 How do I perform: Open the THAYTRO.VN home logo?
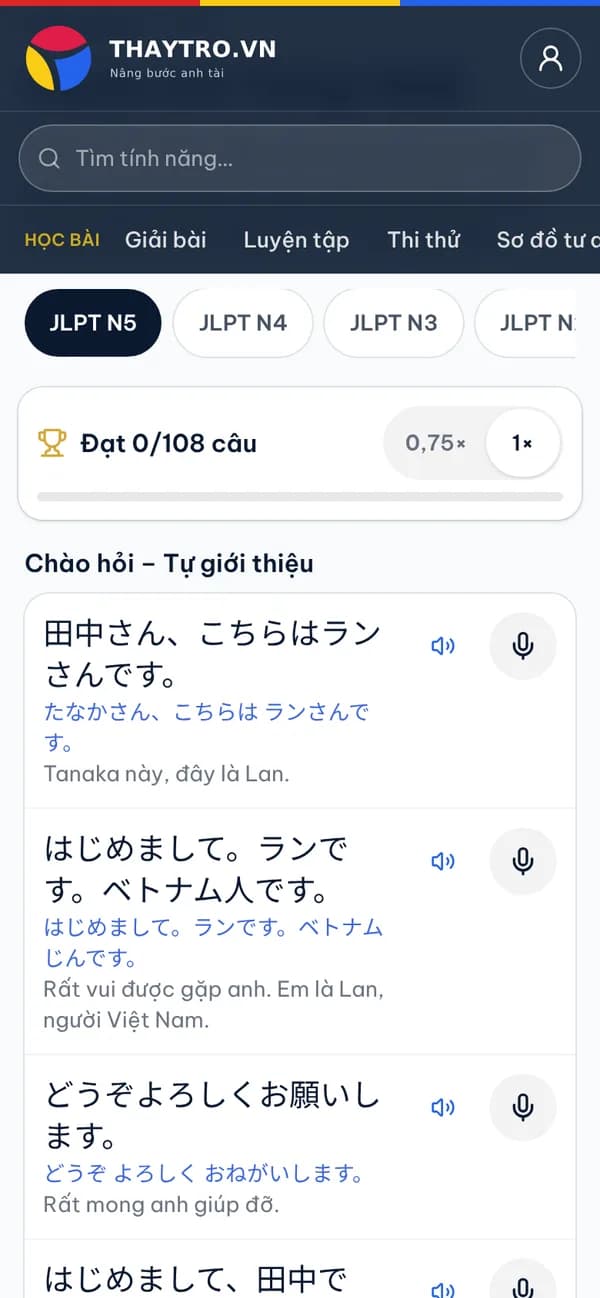pyautogui.click(x=151, y=58)
